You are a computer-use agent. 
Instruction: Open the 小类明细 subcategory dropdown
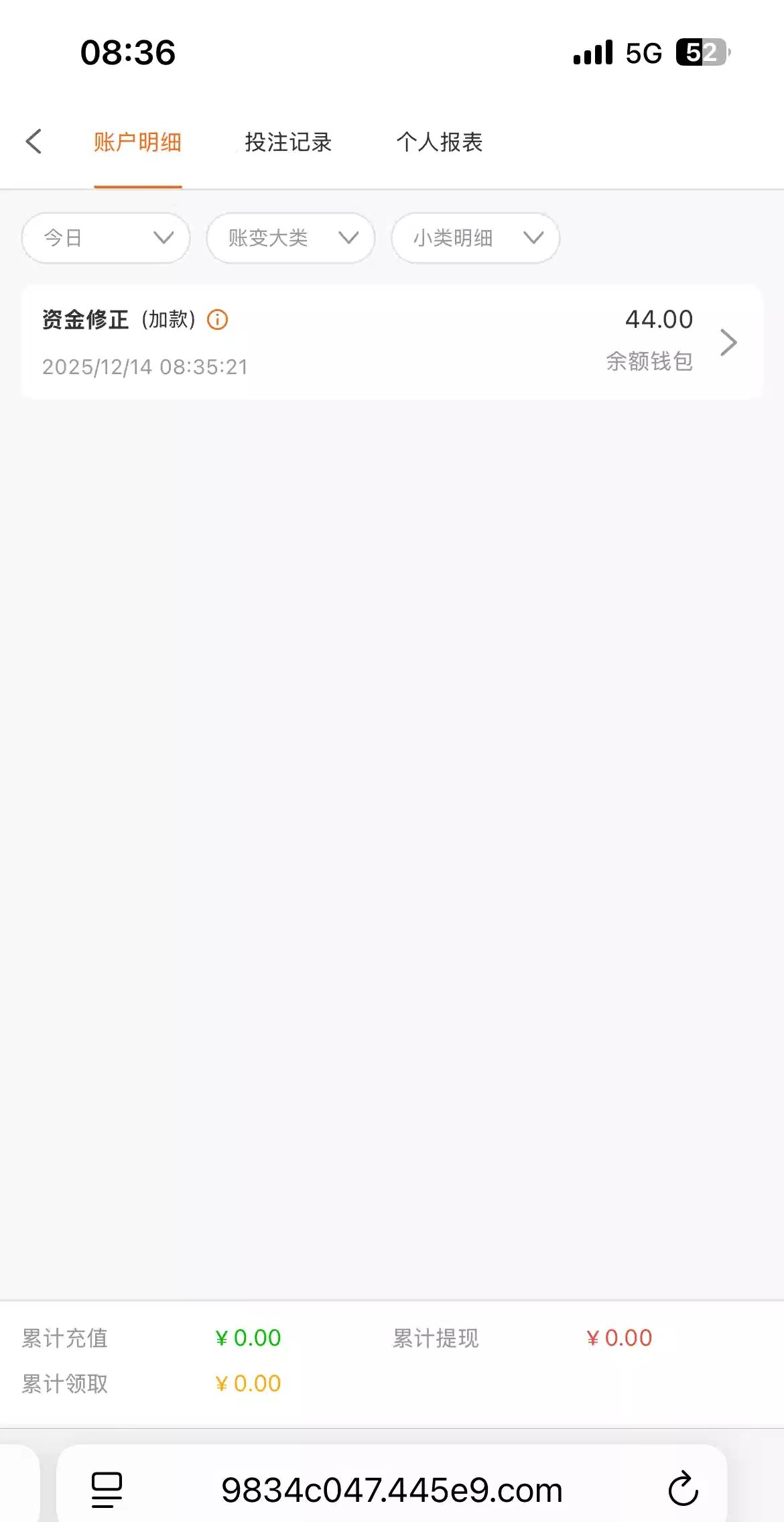point(475,238)
